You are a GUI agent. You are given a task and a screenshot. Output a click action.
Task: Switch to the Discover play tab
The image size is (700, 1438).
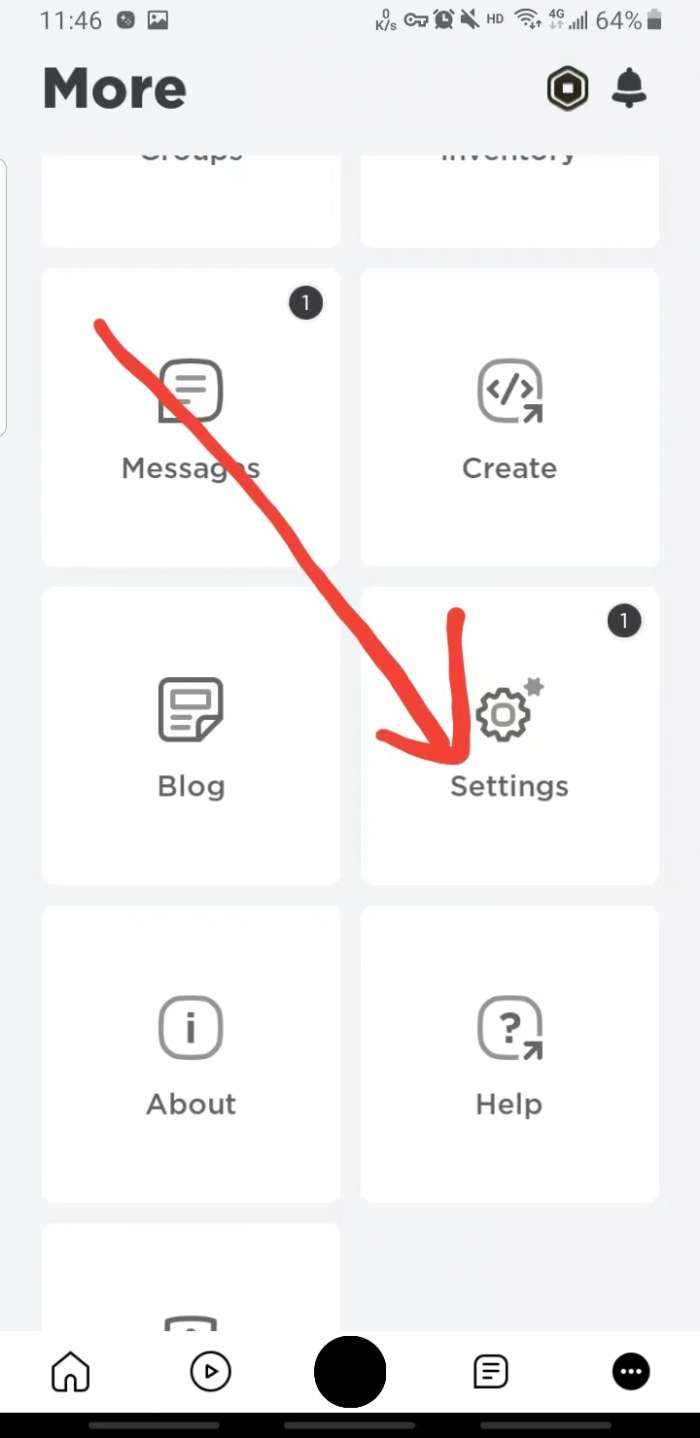point(210,1372)
